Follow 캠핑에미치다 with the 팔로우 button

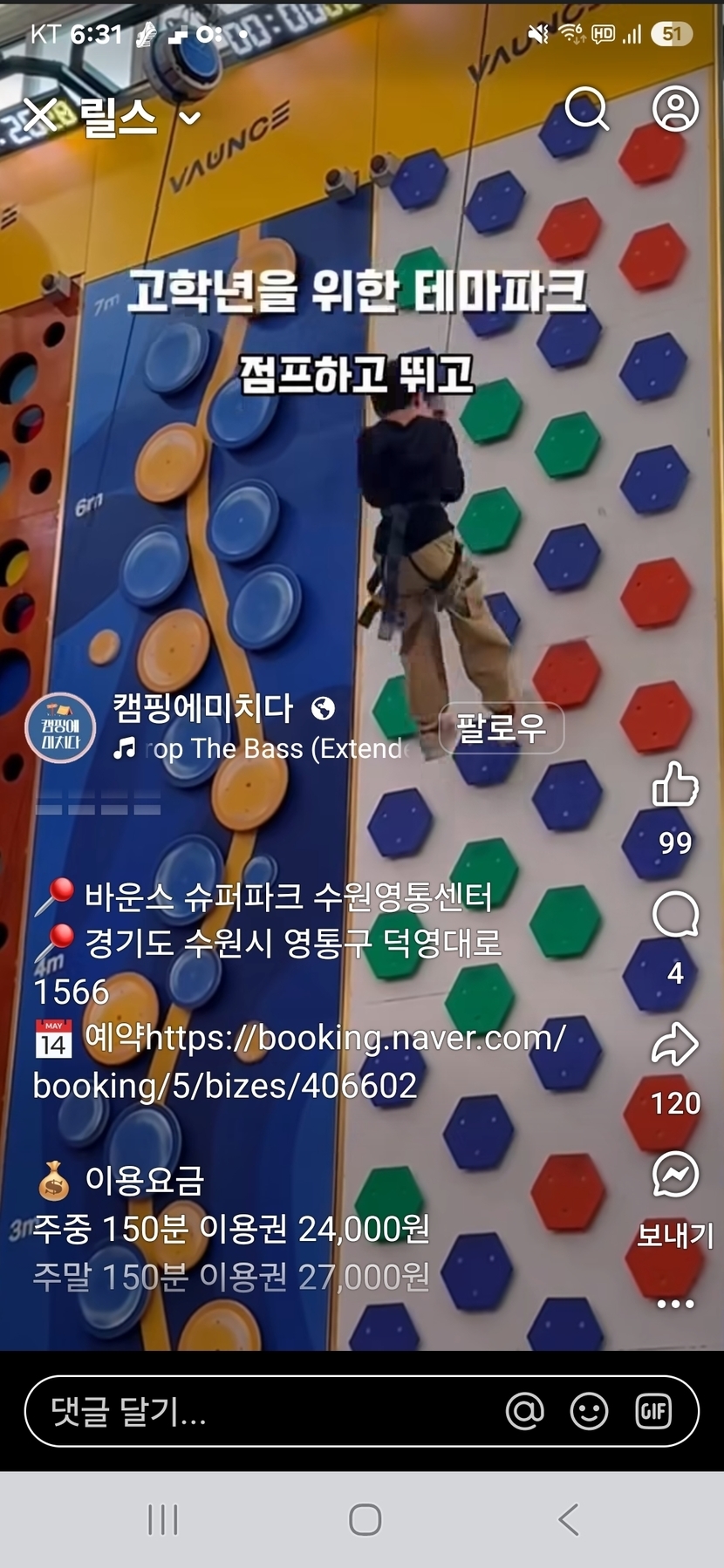coord(501,727)
